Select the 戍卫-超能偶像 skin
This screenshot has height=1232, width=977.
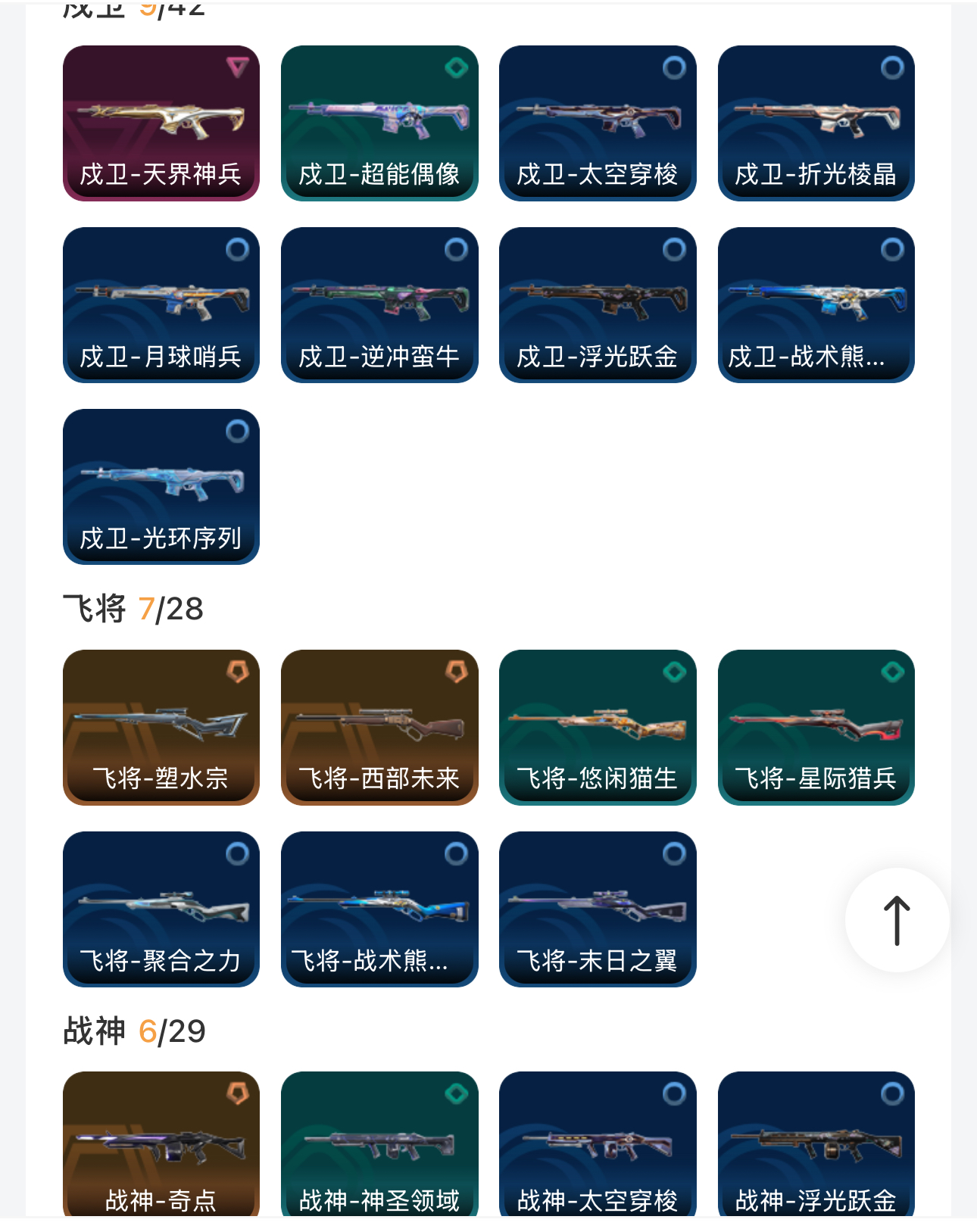379,123
